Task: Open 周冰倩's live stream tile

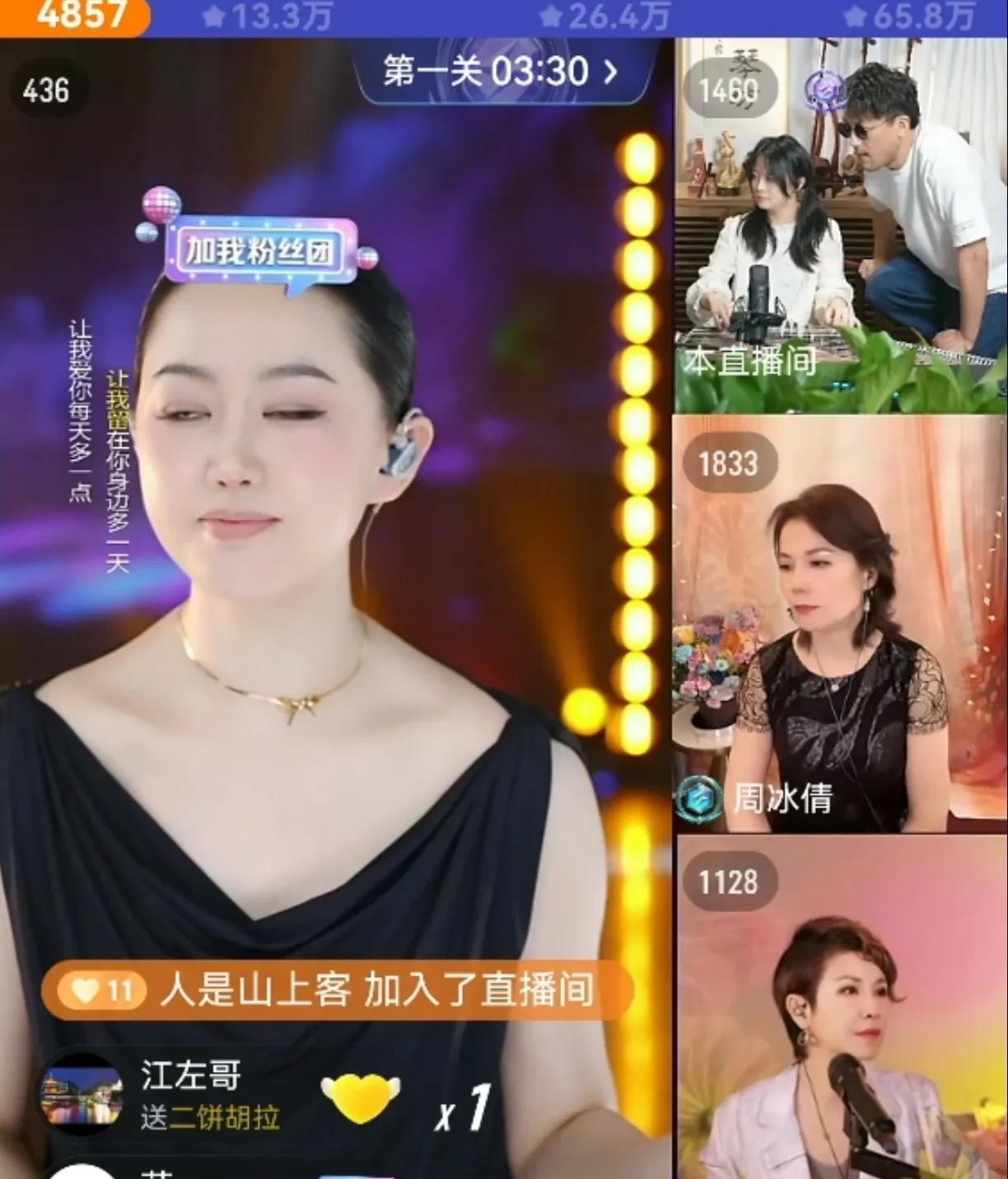Action: 840,626
